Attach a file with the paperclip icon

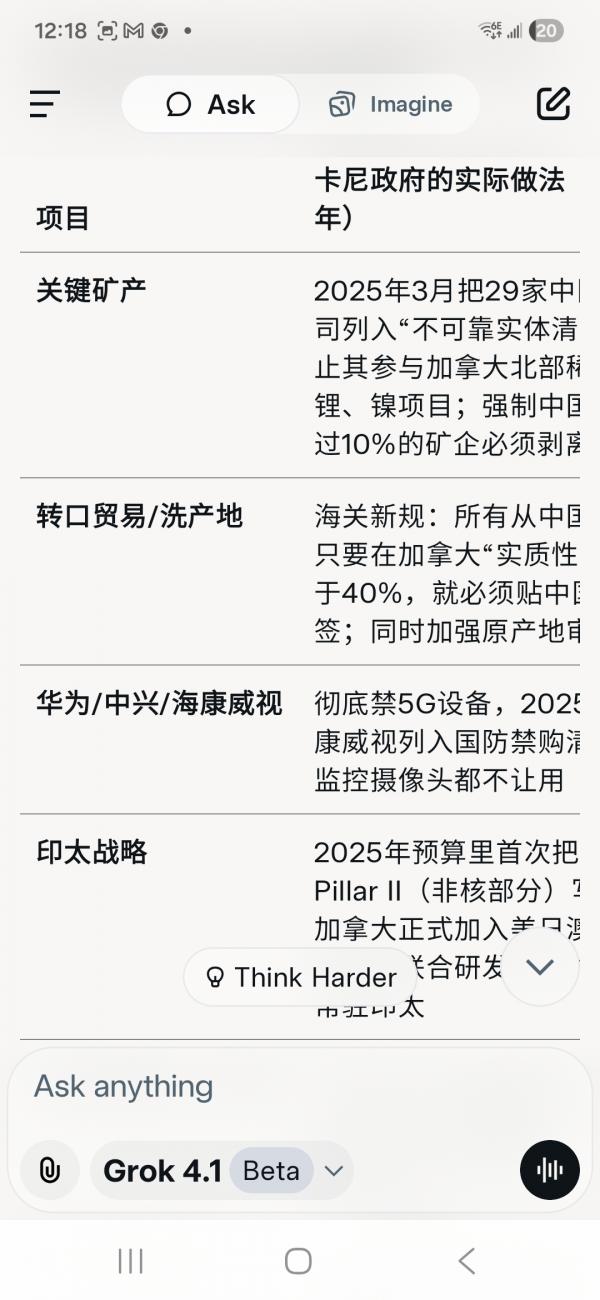point(49,1170)
